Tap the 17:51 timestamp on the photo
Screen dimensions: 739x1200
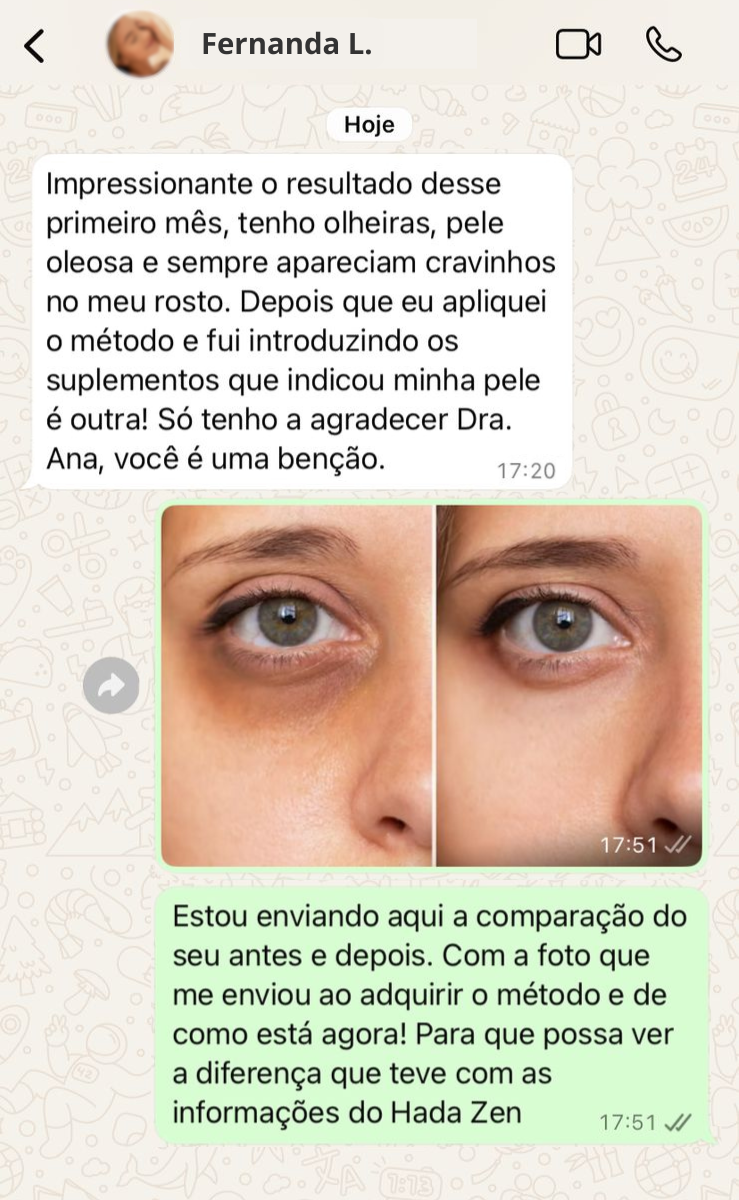tap(628, 844)
